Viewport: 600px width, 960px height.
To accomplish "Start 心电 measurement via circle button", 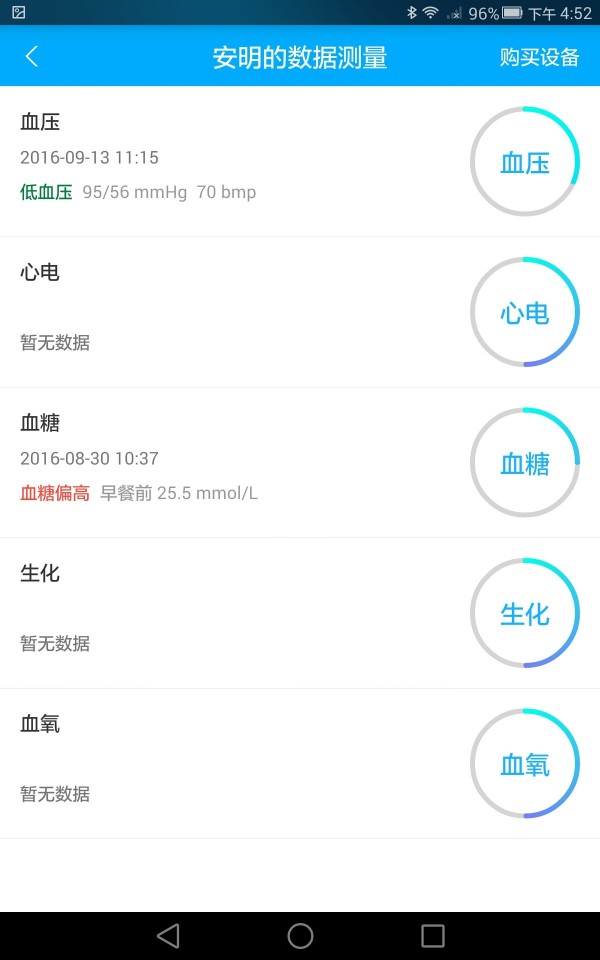I will (x=525, y=312).
